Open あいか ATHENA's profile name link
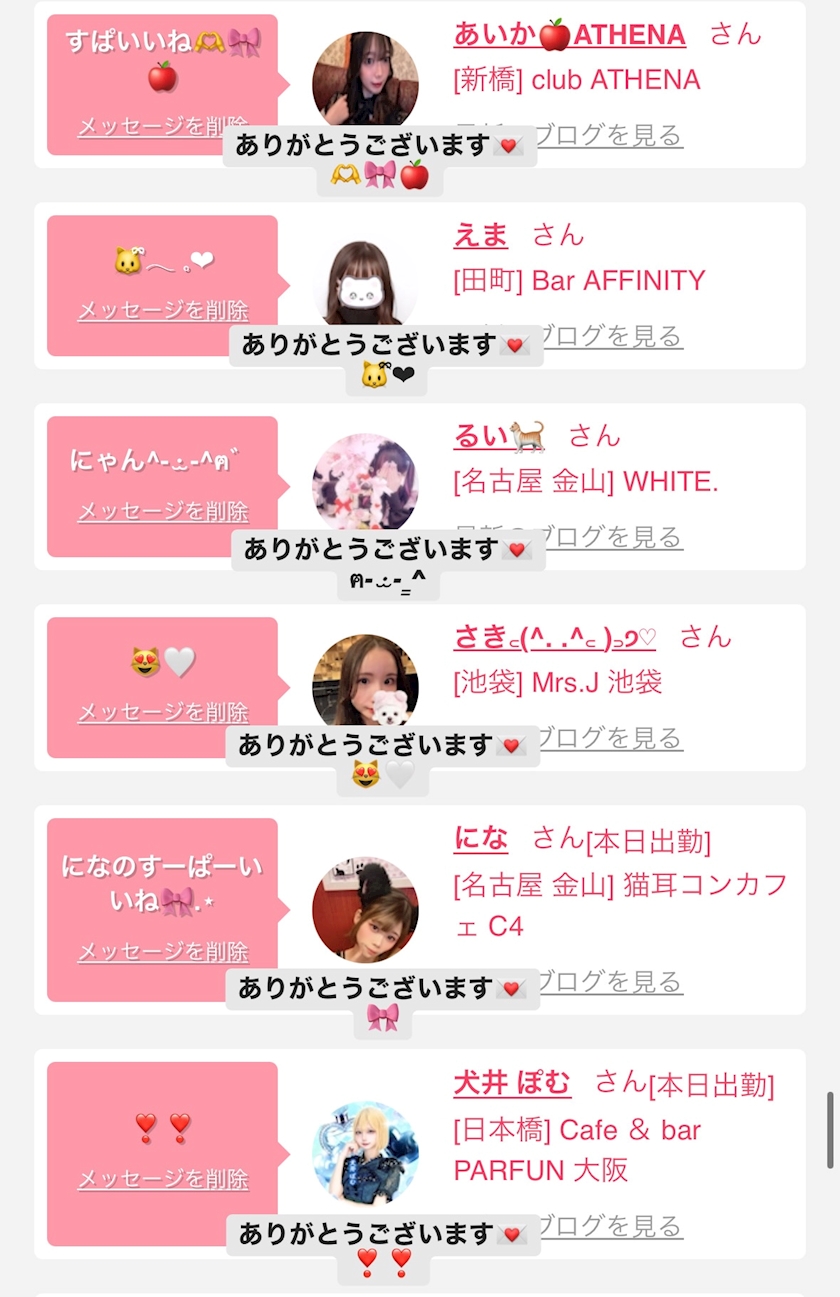The image size is (840, 1297). [x=569, y=35]
